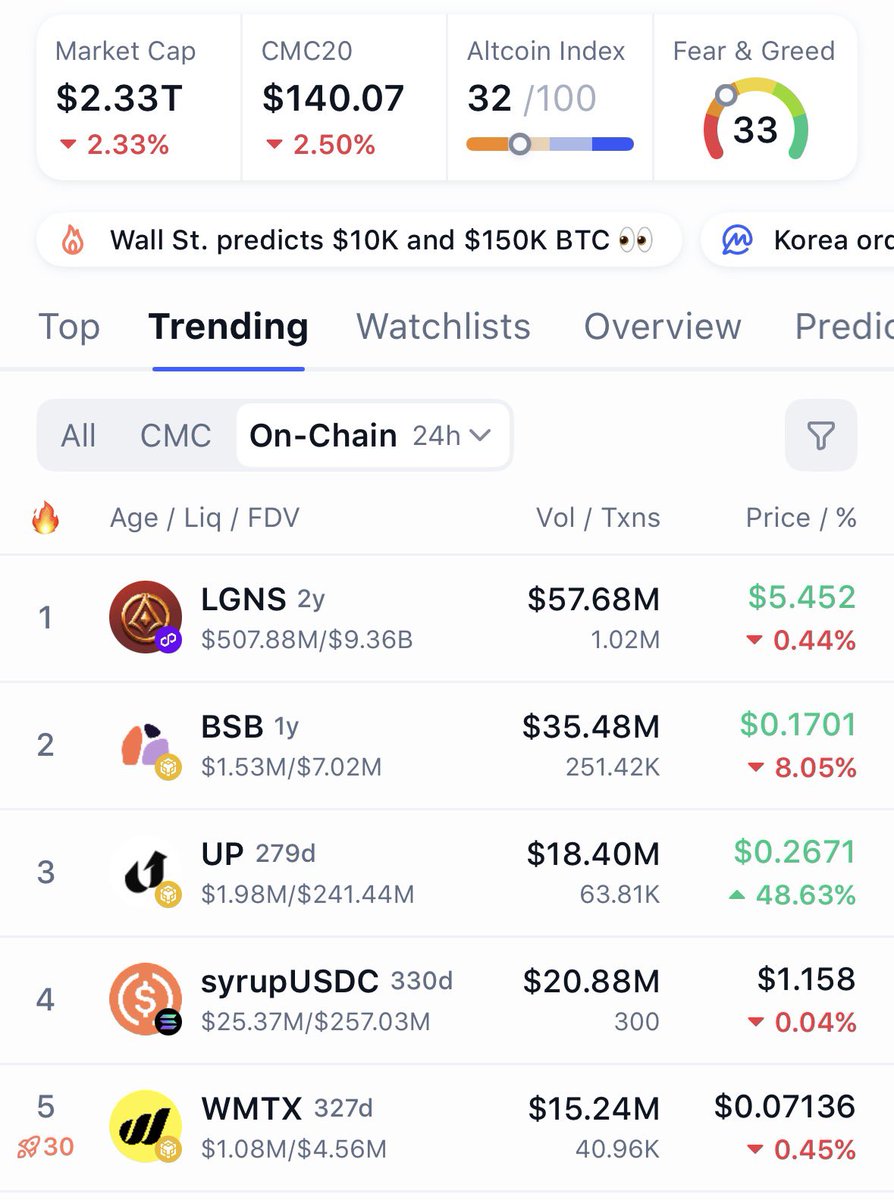Image resolution: width=894 pixels, height=1200 pixels.
Task: Open the Overview tab
Action: (x=662, y=327)
